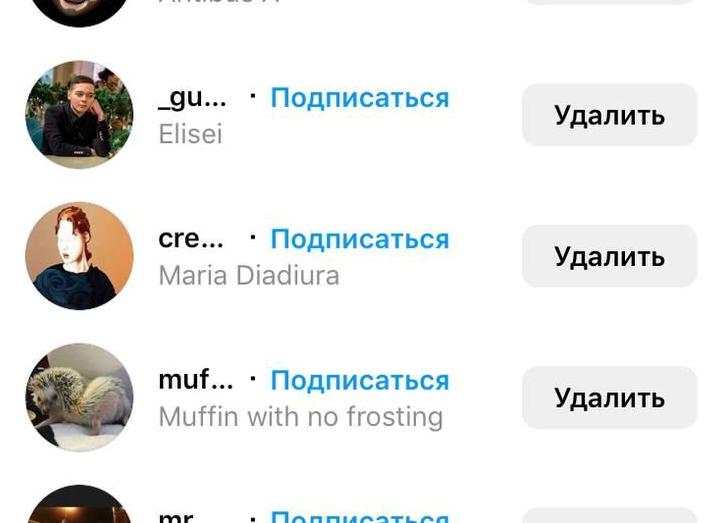This screenshot has width=722, height=523.
Task: View Maria Diadiura's profile photo
Action: click(79, 256)
